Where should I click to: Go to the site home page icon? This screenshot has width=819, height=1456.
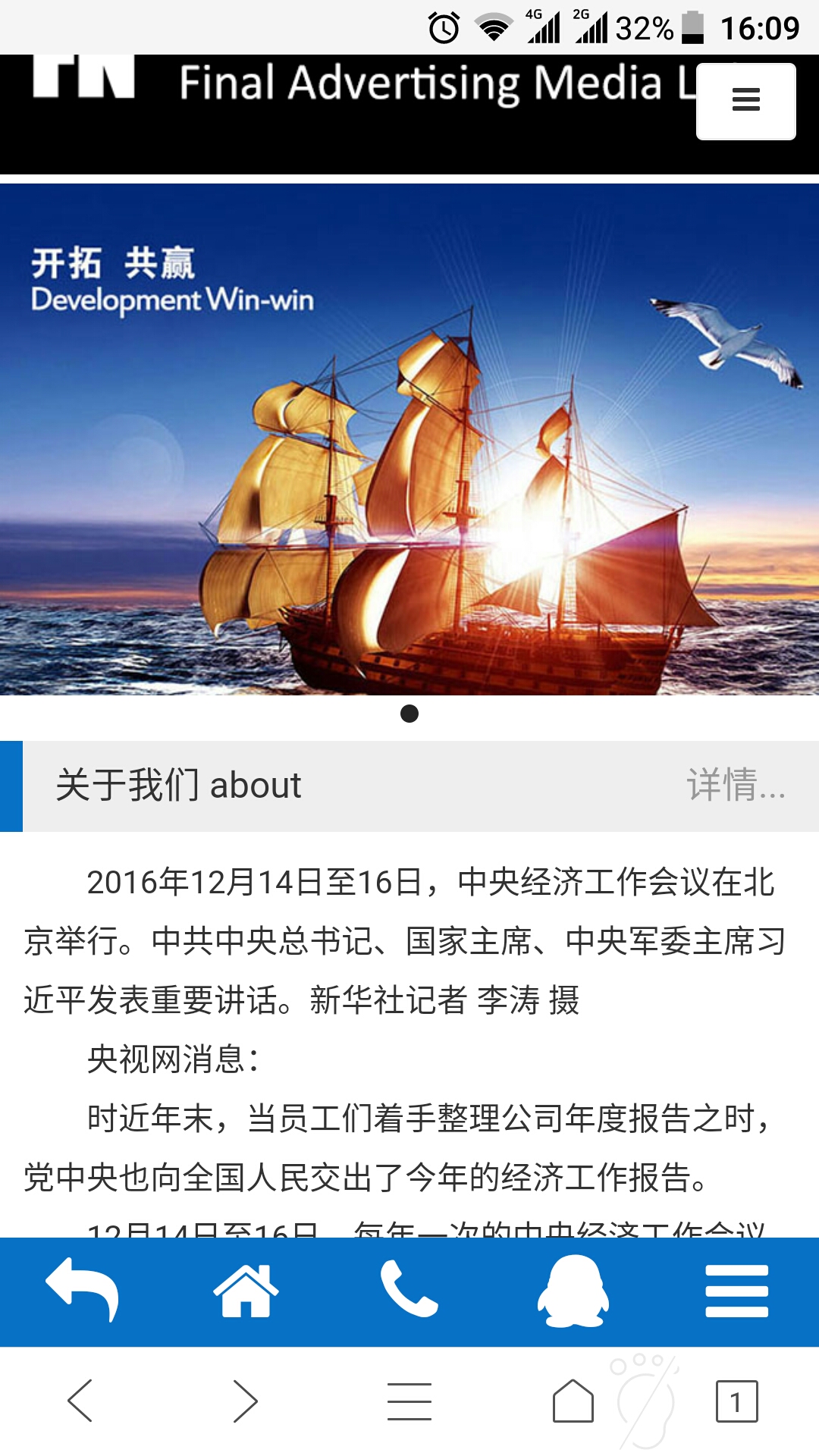click(x=246, y=1291)
